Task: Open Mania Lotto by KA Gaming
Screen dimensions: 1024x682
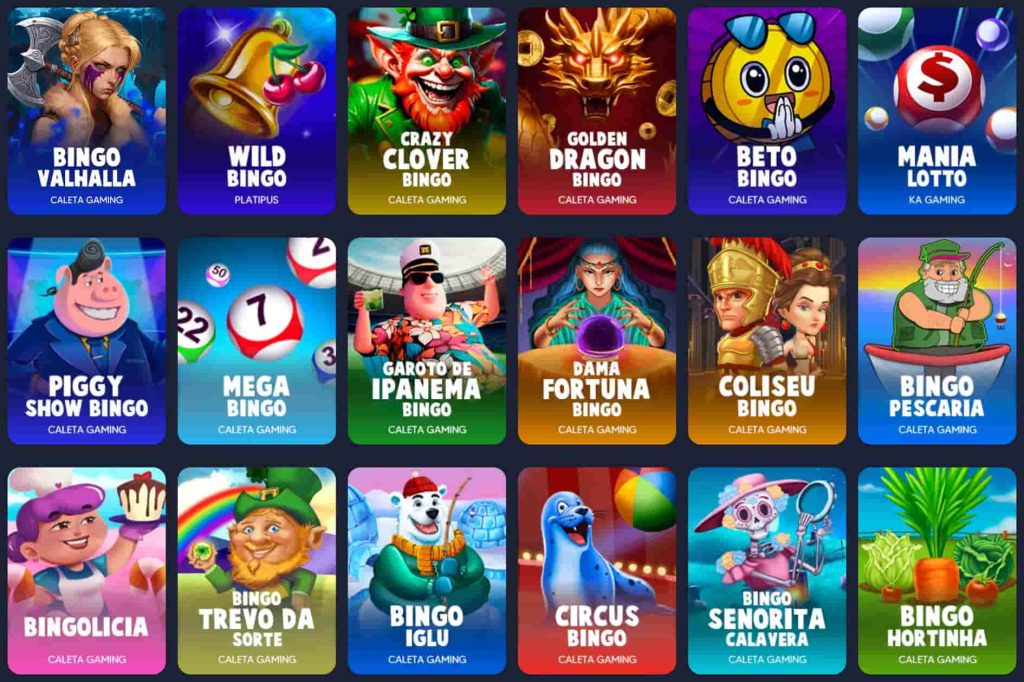Action: point(937,111)
